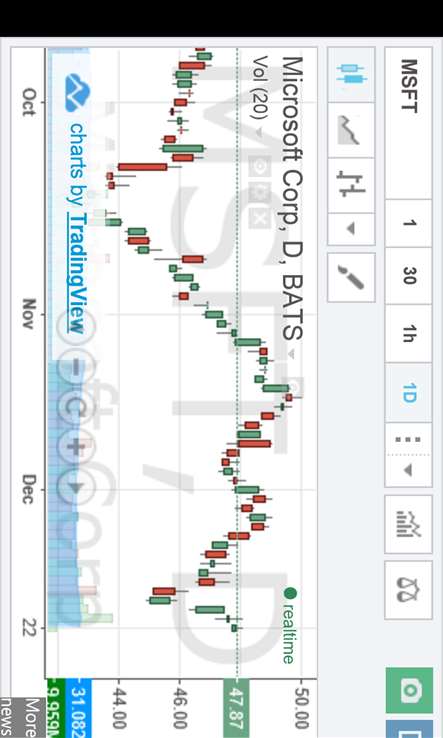Select the 1D interval
Image resolution: width=443 pixels, height=738 pixels.
click(408, 392)
